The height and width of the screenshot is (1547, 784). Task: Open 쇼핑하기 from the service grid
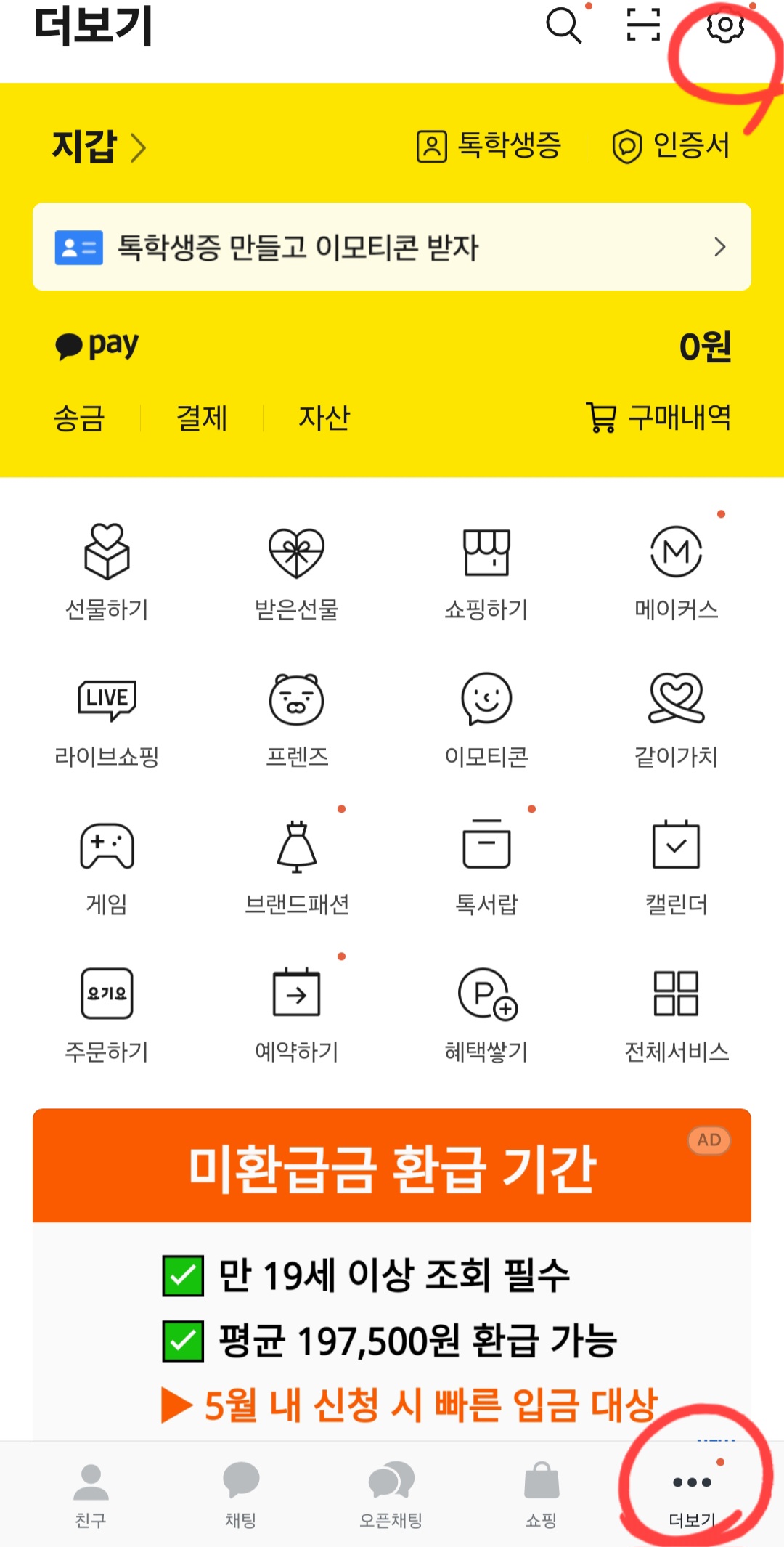point(485,570)
